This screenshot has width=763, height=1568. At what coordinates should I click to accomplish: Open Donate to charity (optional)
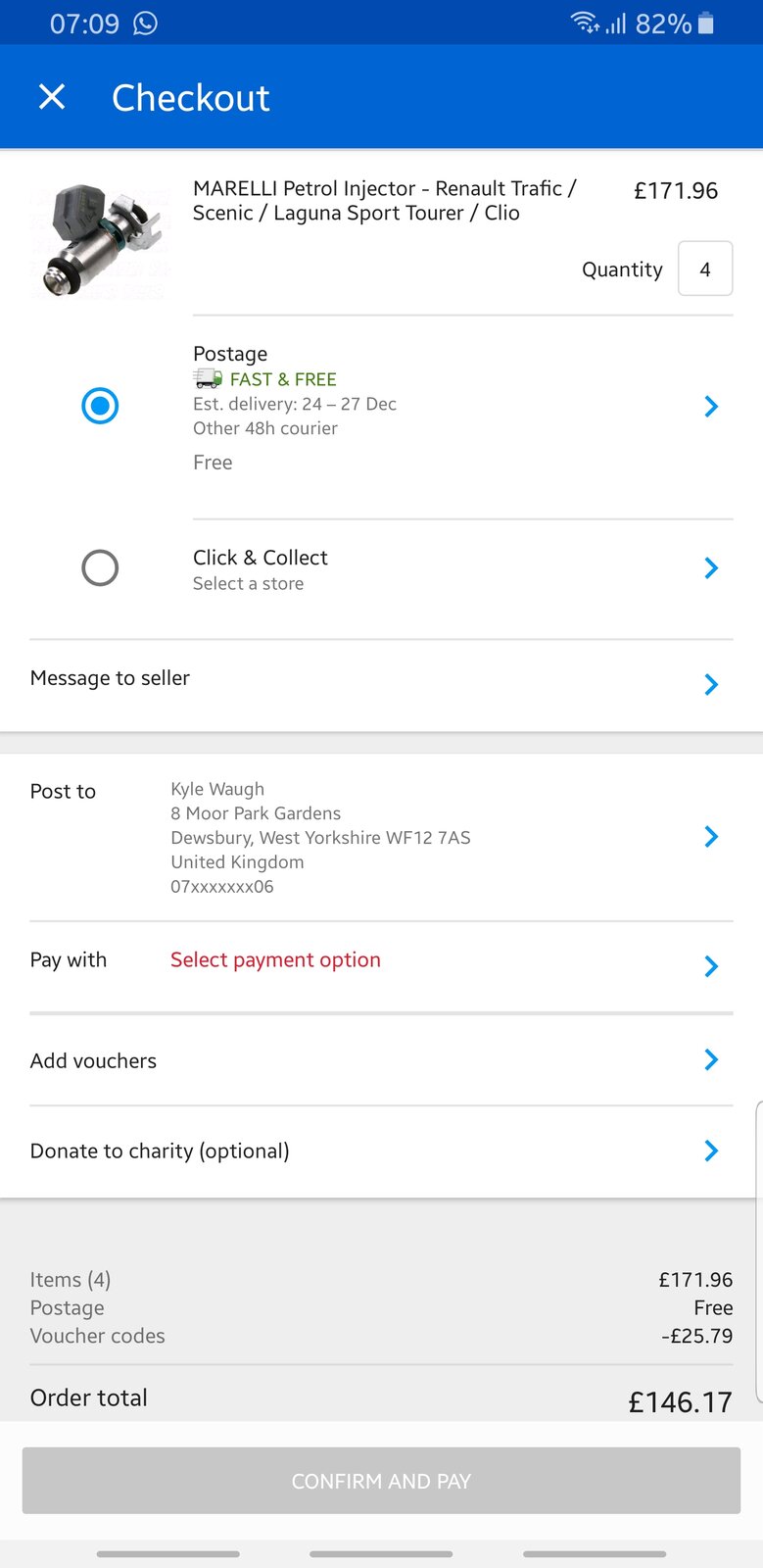coord(381,1151)
